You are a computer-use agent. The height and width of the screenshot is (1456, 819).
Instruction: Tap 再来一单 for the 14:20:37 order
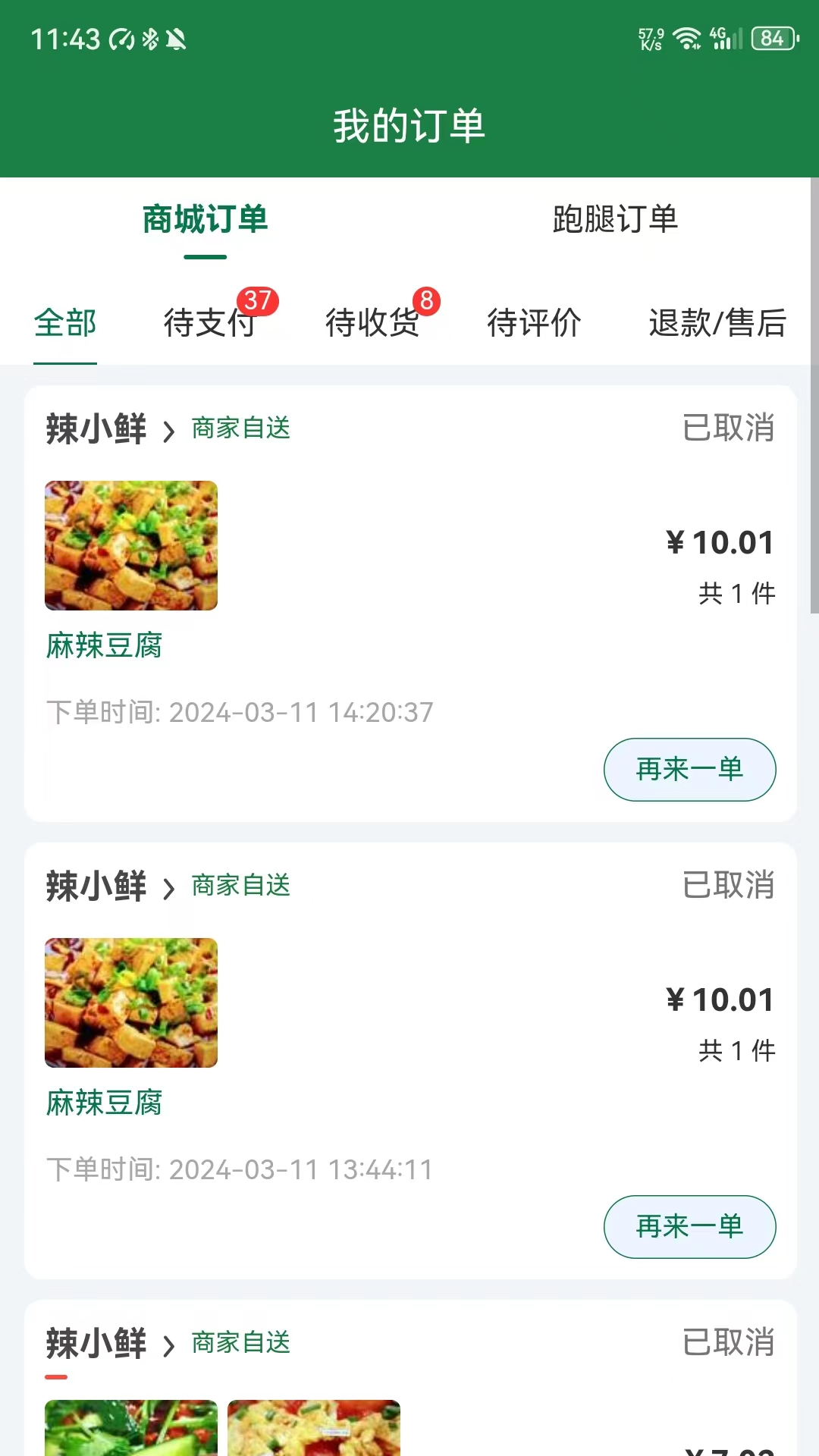[689, 770]
